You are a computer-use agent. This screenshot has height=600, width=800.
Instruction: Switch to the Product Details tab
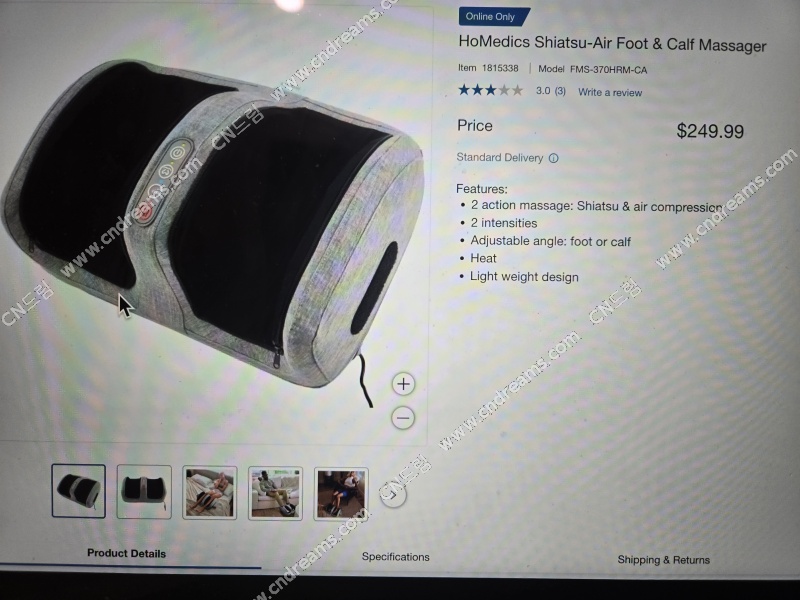coord(126,554)
